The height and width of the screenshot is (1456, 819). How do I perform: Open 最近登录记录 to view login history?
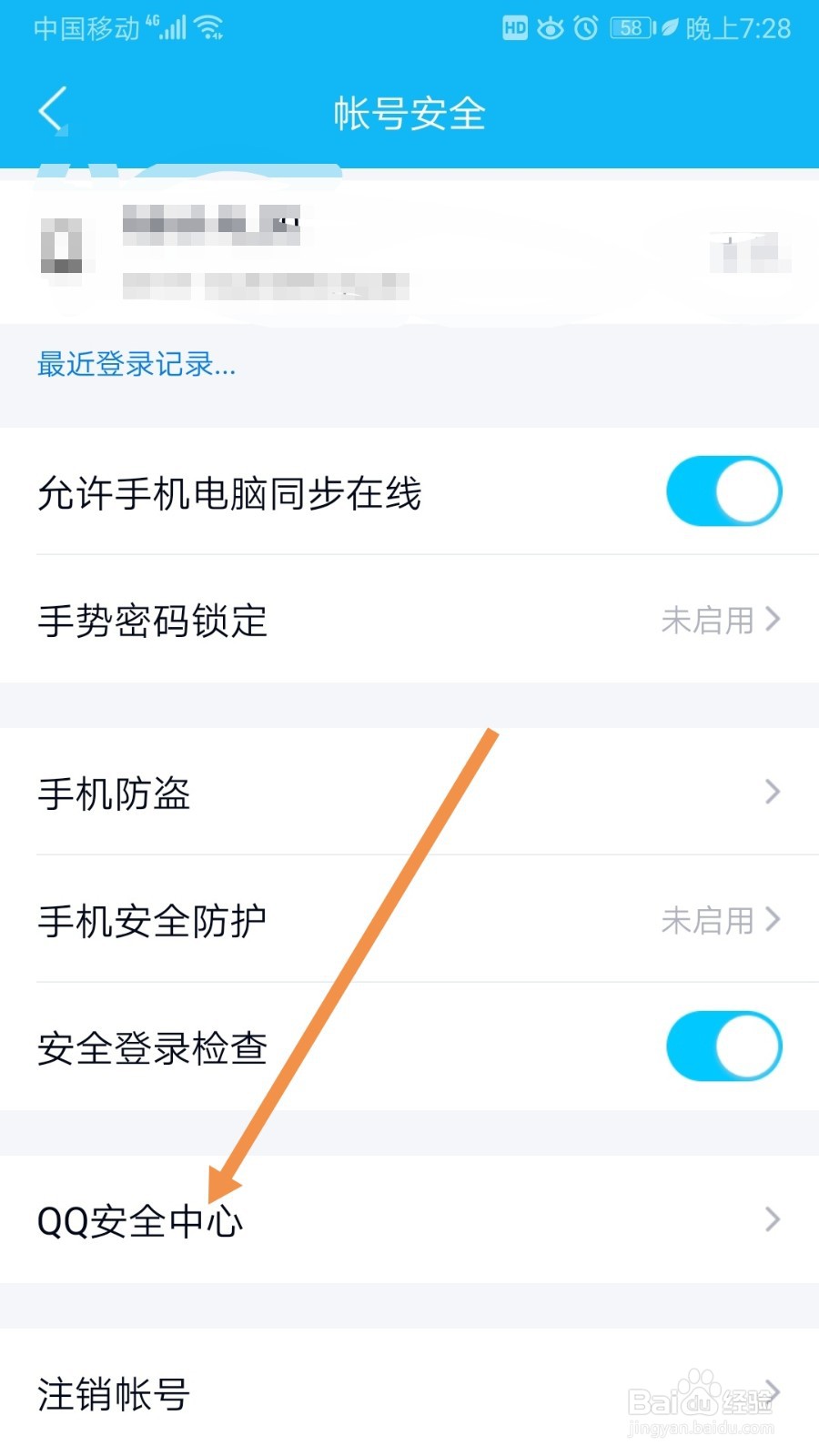(136, 364)
